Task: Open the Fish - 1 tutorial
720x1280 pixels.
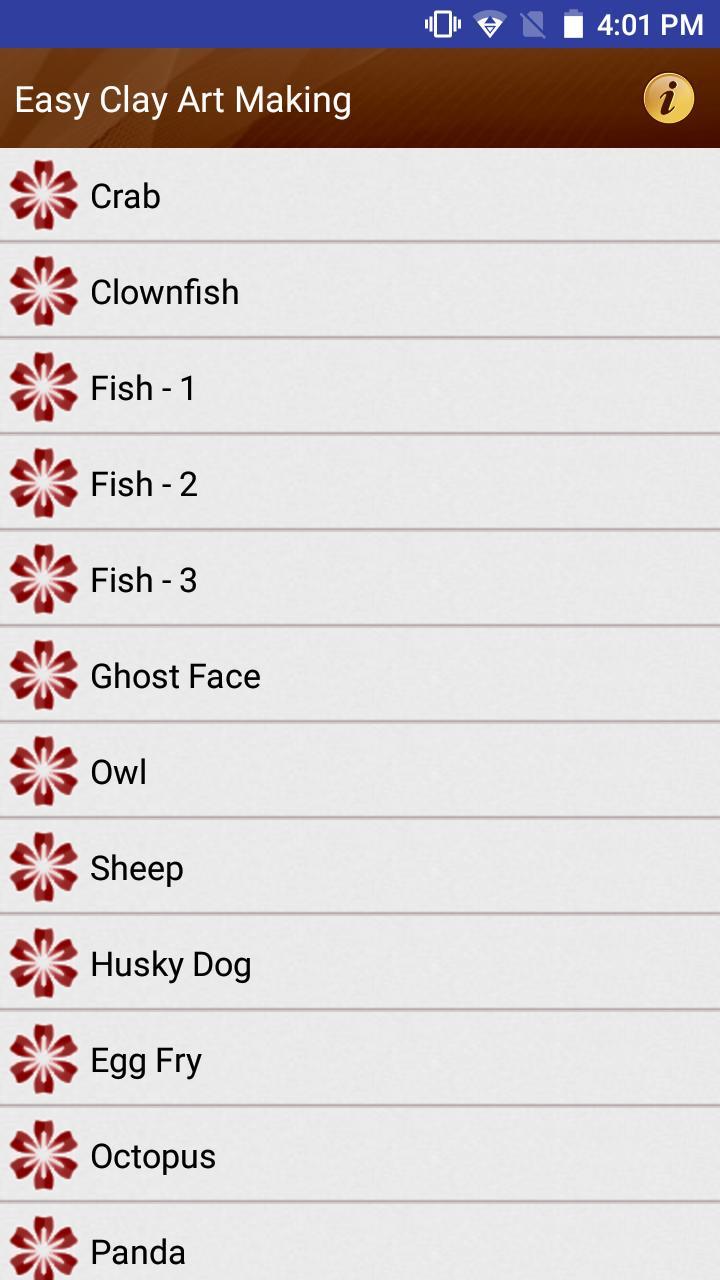Action: coord(360,387)
